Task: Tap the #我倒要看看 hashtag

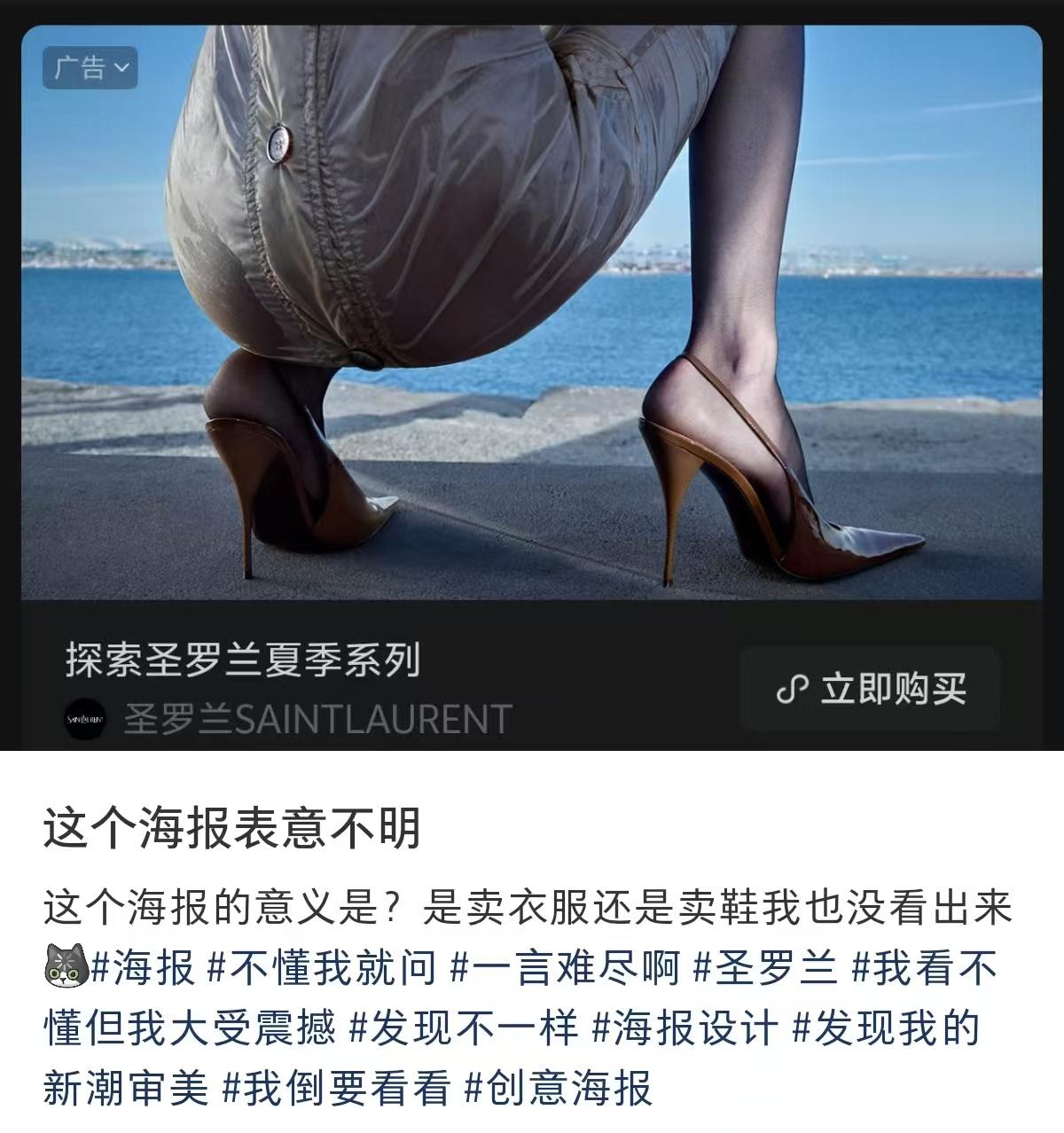Action: click(x=336, y=1088)
